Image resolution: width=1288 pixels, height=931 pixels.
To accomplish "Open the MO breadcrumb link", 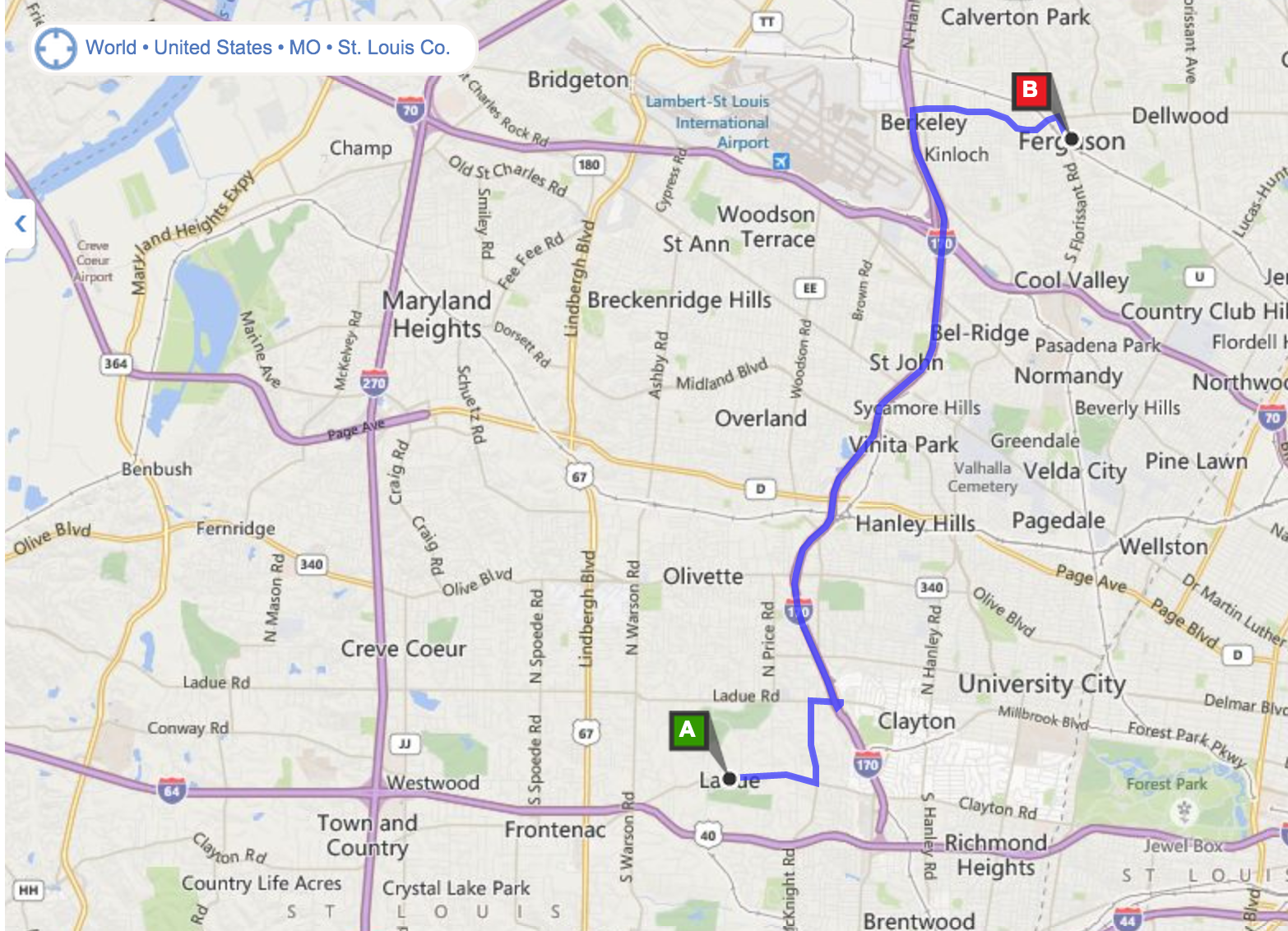I will 304,48.
